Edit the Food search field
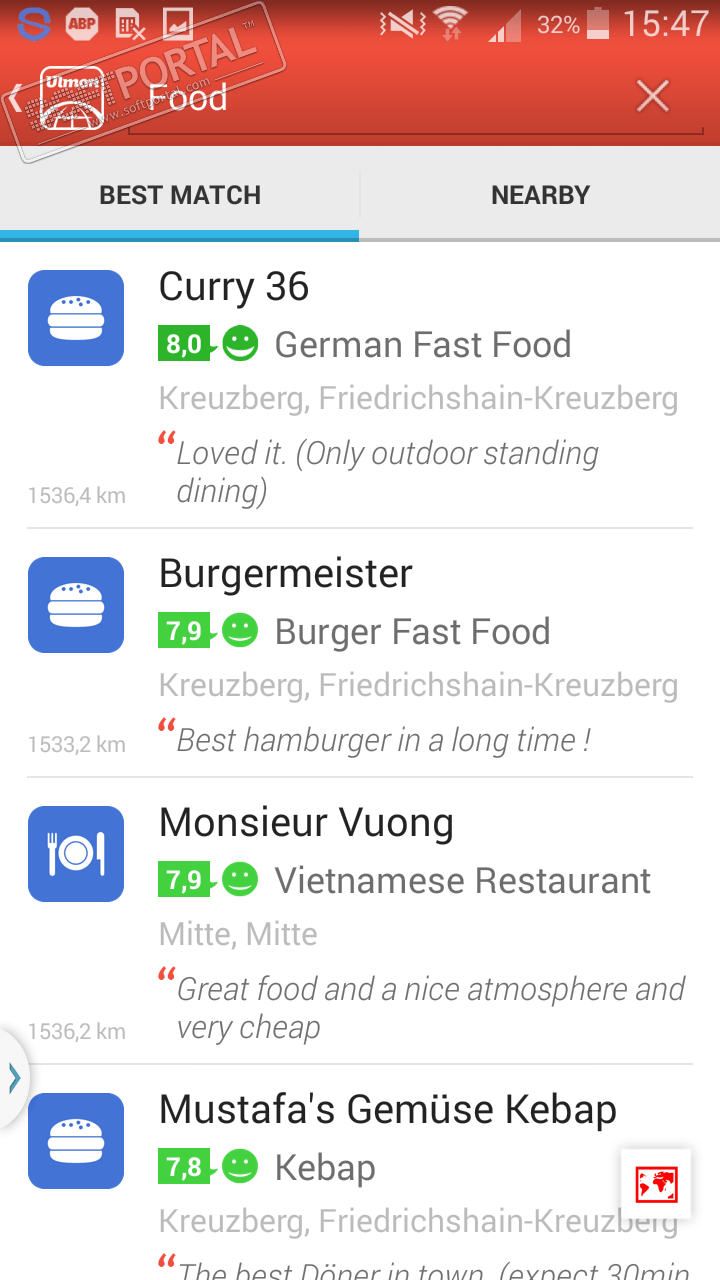 (380, 98)
